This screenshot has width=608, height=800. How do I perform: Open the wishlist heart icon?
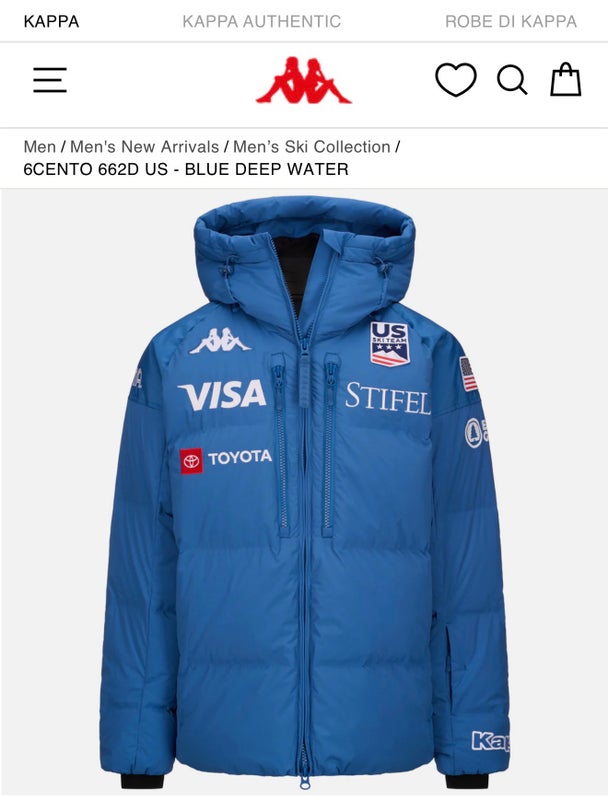click(455, 80)
